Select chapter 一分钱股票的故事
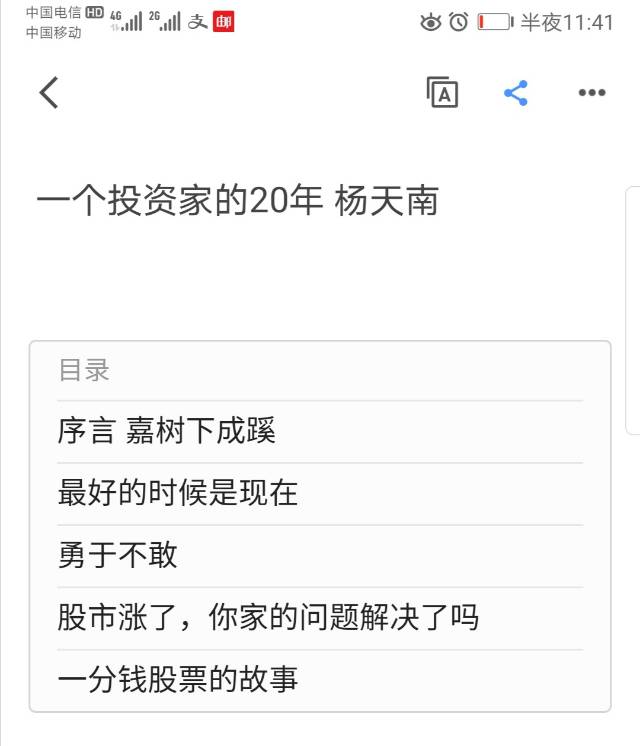This screenshot has width=640, height=746. (x=178, y=679)
